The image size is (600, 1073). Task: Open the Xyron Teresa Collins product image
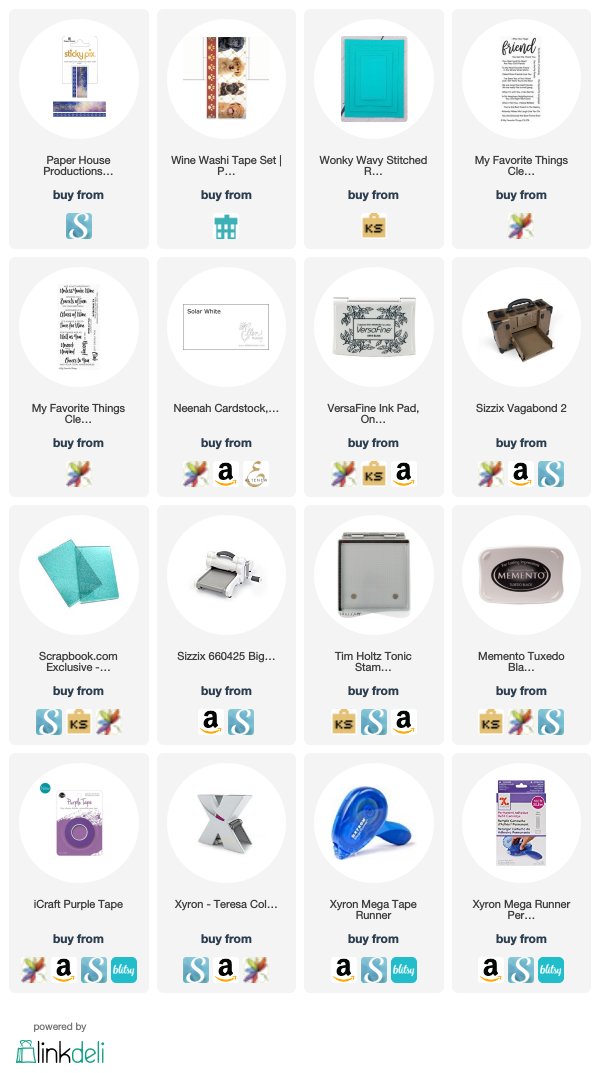[x=226, y=823]
